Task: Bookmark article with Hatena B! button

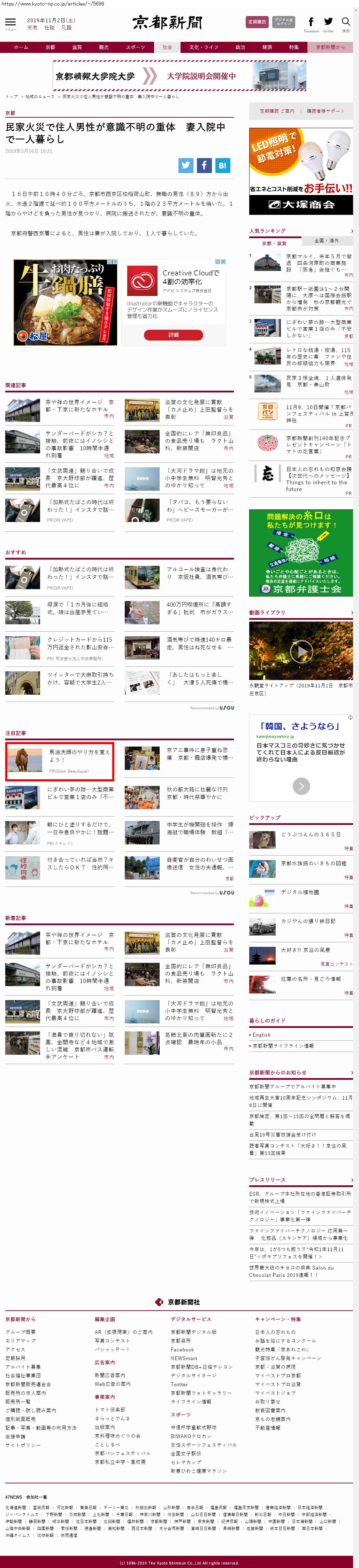Action: point(222,165)
